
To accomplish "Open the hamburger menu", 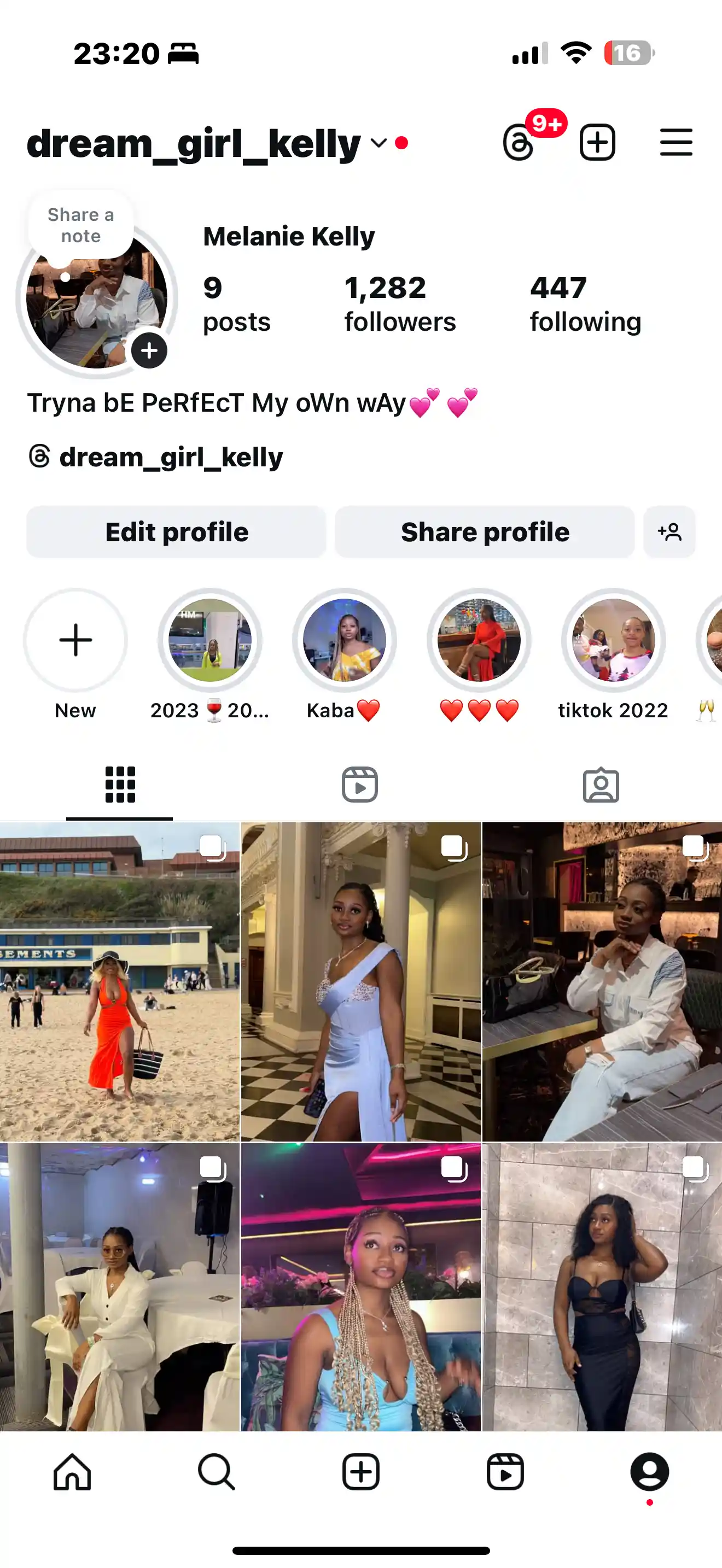I will pos(677,143).
